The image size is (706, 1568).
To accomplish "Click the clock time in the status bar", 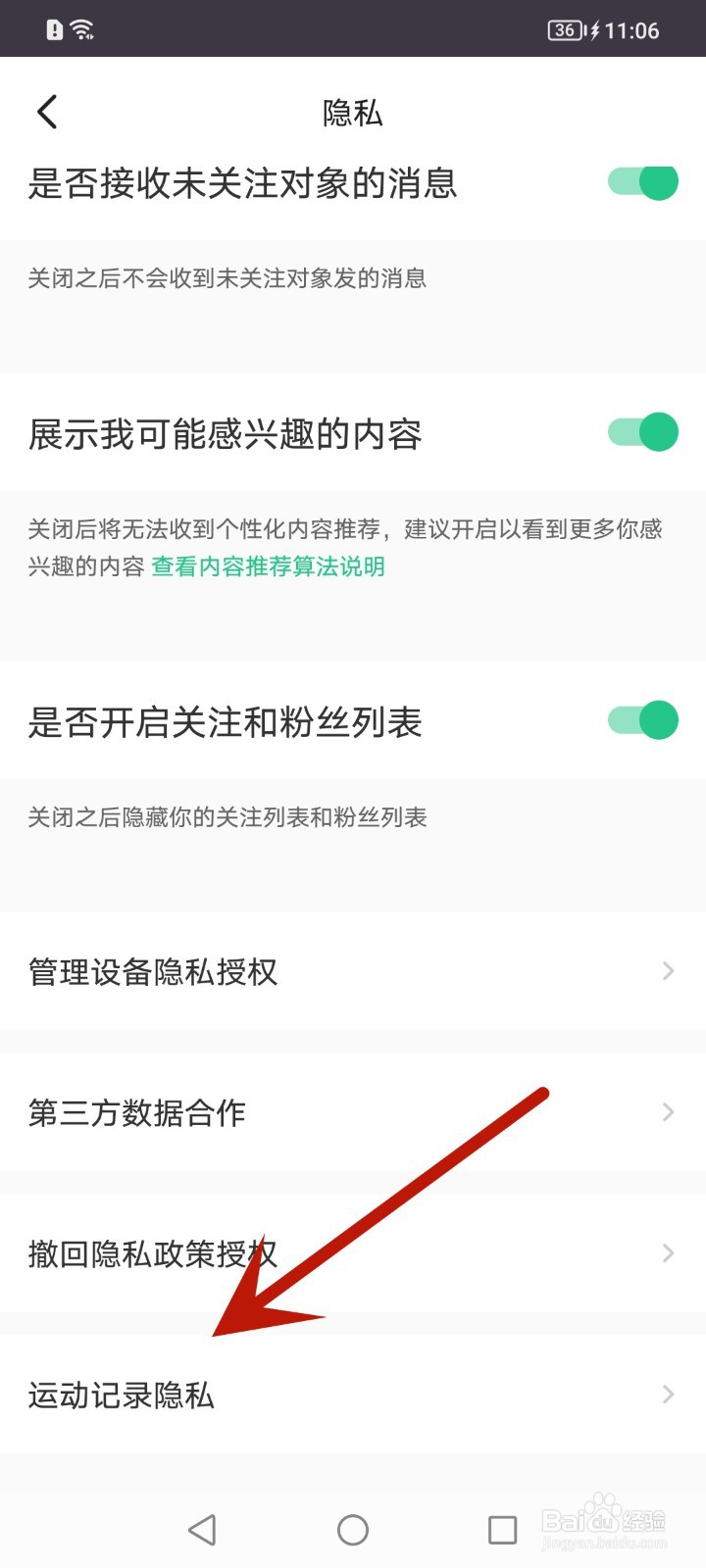I will point(632,29).
